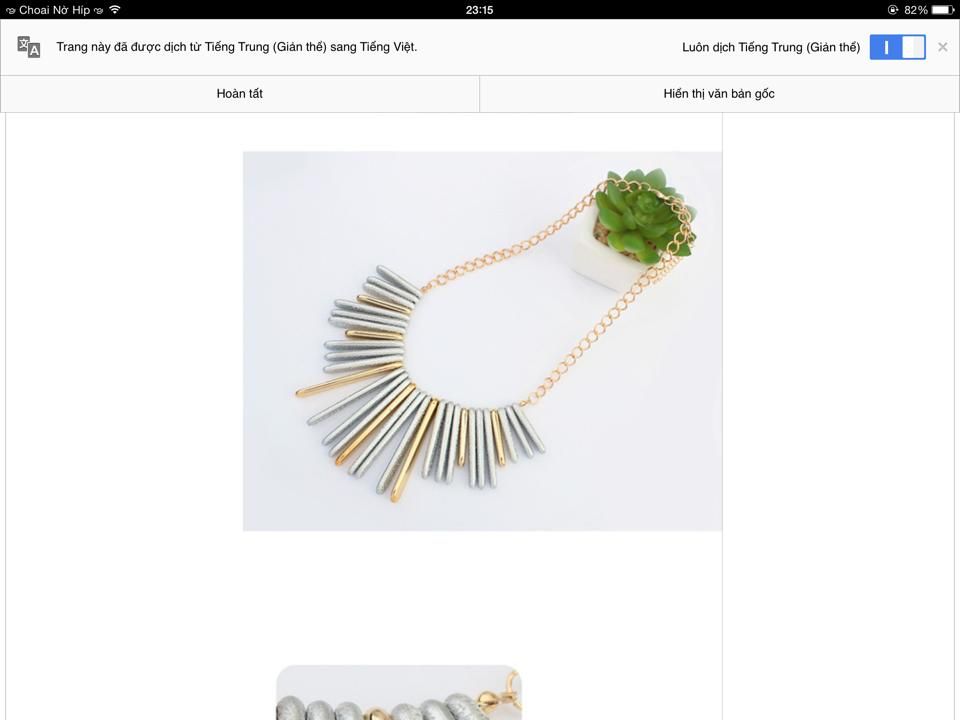The height and width of the screenshot is (720, 960).
Task: Toggle the Luôn dịch Tiếng Trung switch
Action: tap(897, 47)
